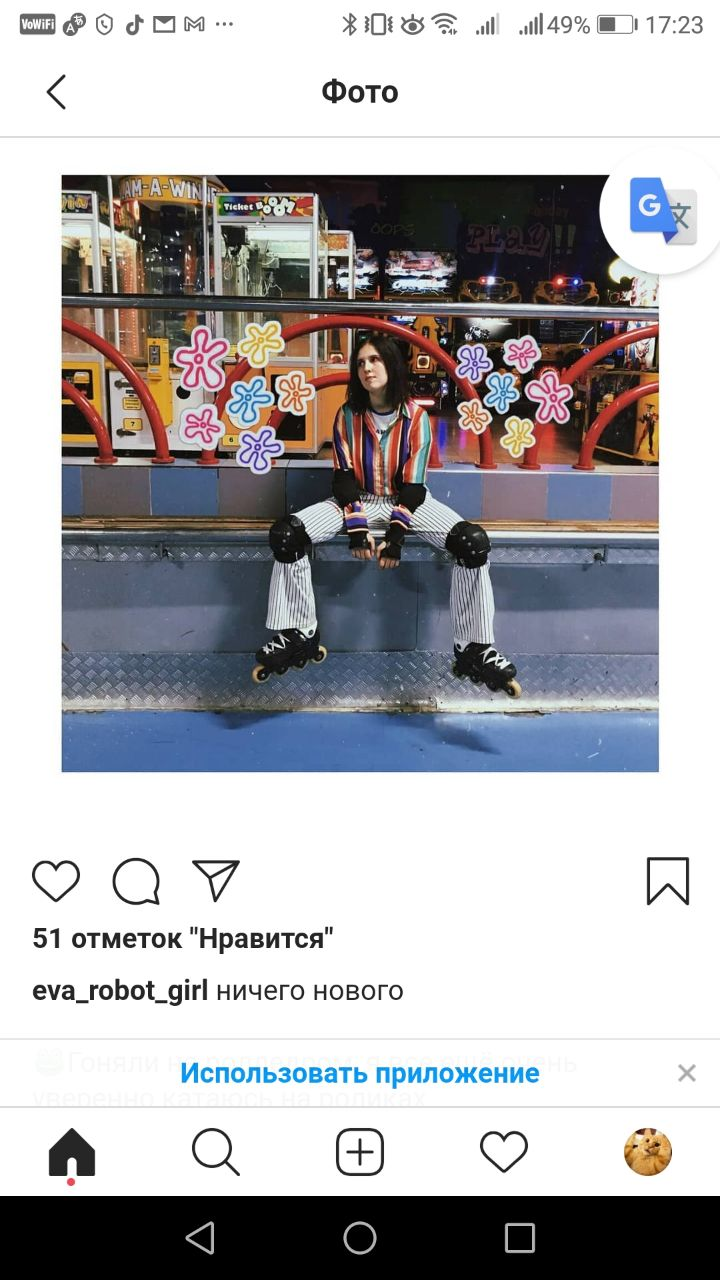
Task: Tap the floating Google Translate bubble
Action: (662, 211)
